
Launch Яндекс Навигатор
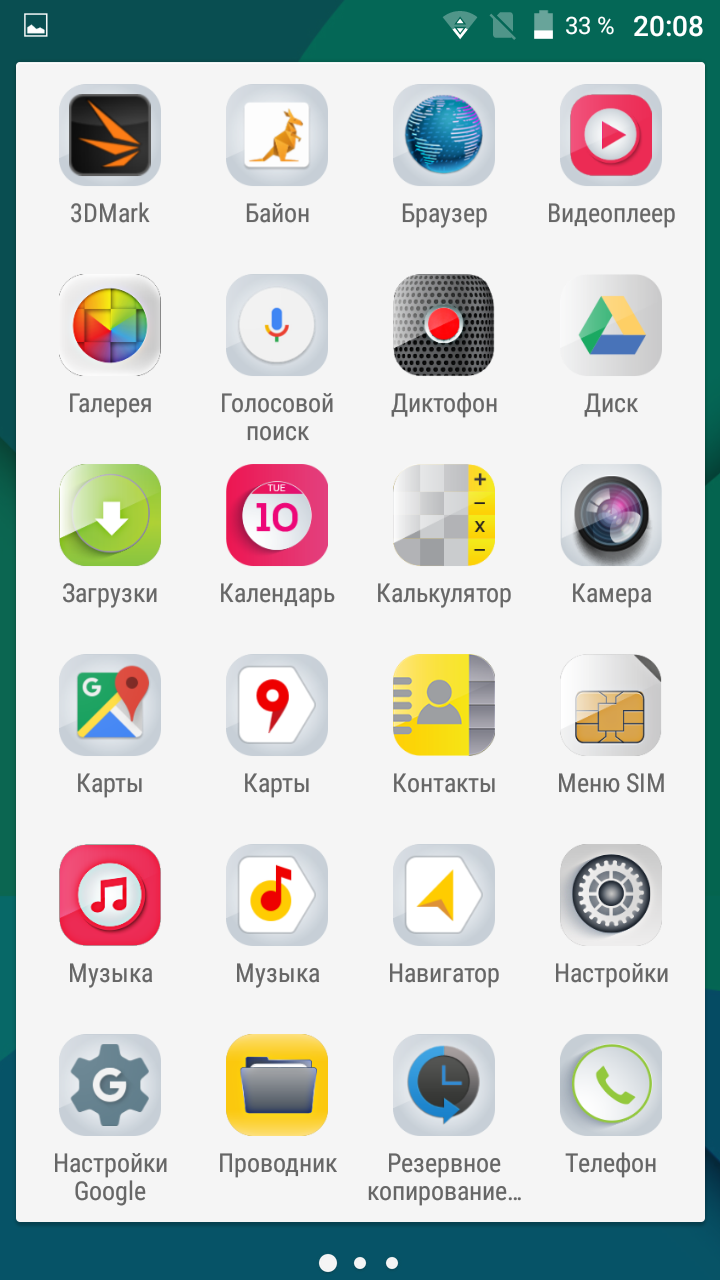point(444,895)
